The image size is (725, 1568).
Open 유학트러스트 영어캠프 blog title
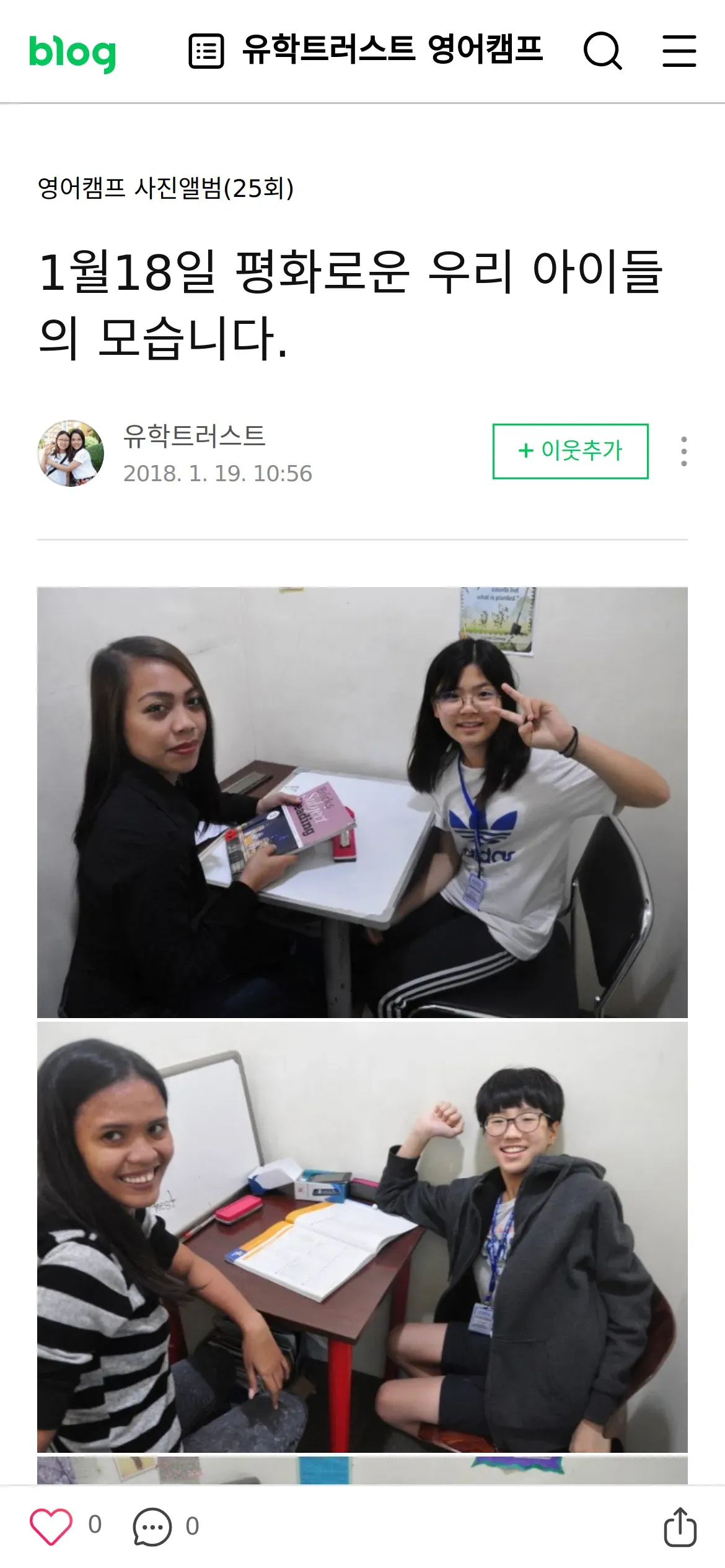(x=392, y=50)
